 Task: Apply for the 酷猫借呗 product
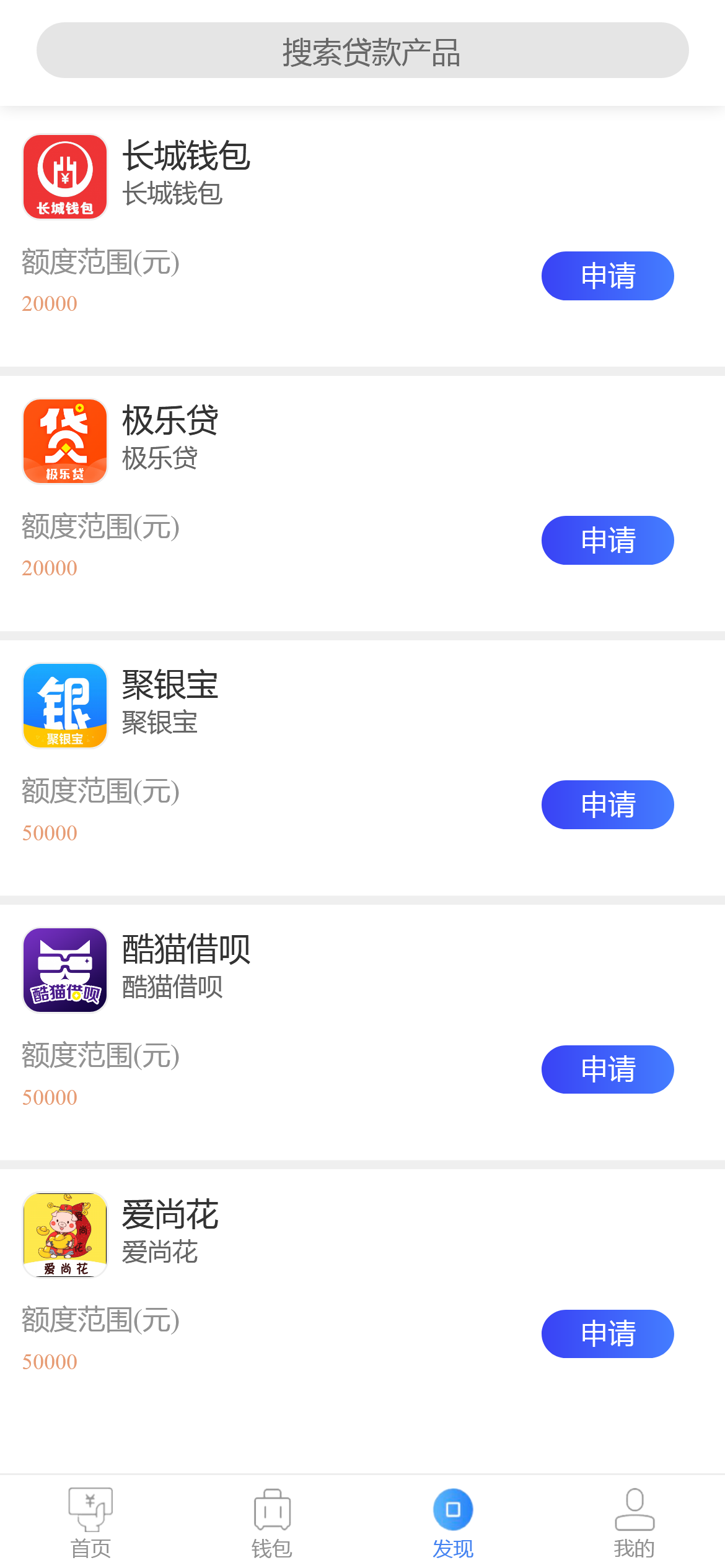click(x=608, y=1069)
